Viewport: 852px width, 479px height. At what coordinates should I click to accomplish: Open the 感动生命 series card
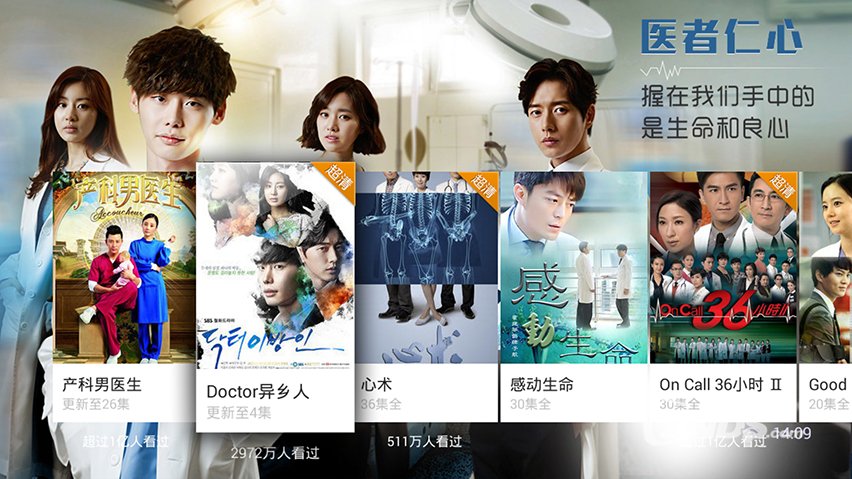[x=574, y=290]
